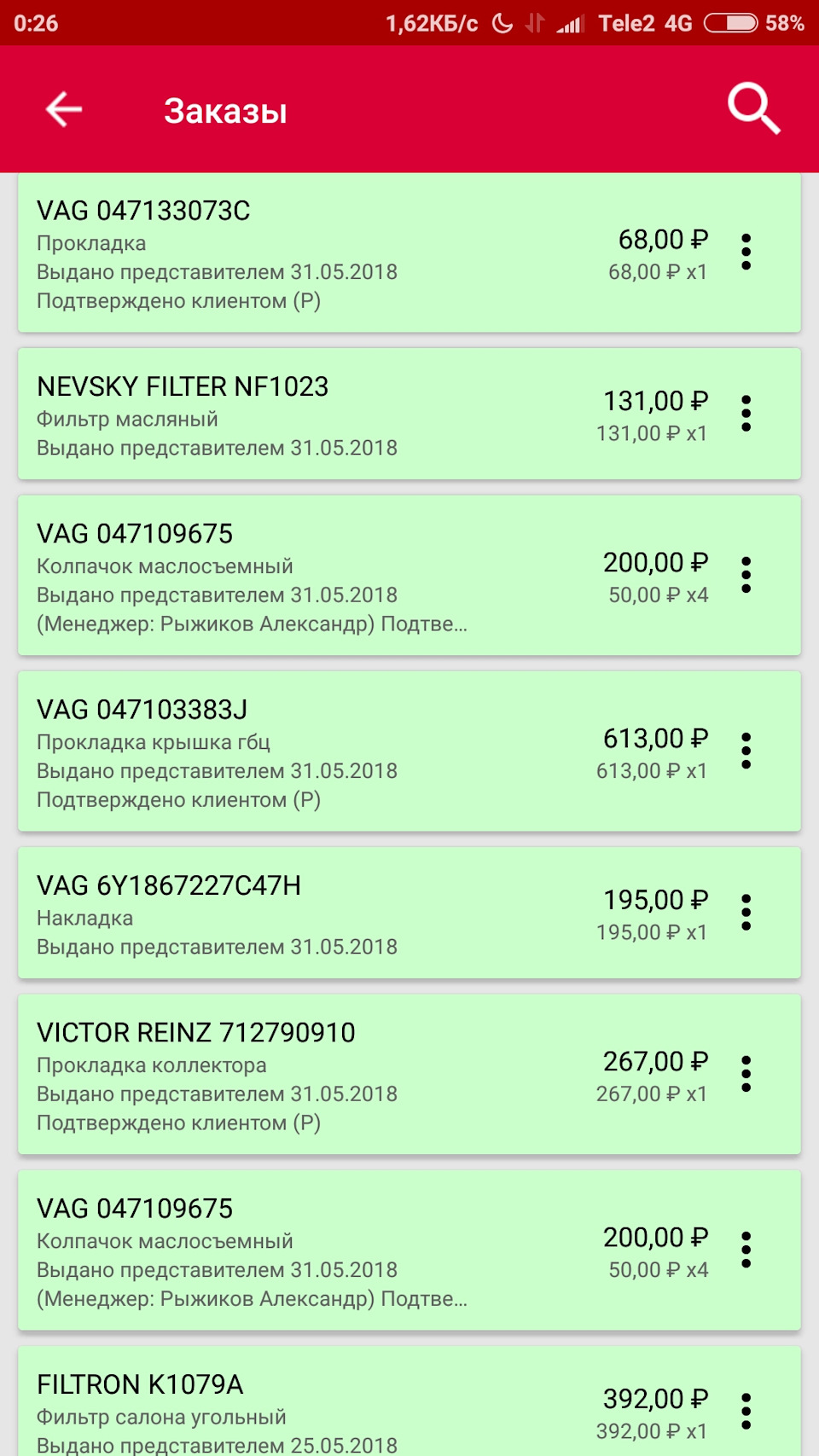Tap the do-not-disturb moon status icon
The image size is (819, 1456).
(x=502, y=23)
